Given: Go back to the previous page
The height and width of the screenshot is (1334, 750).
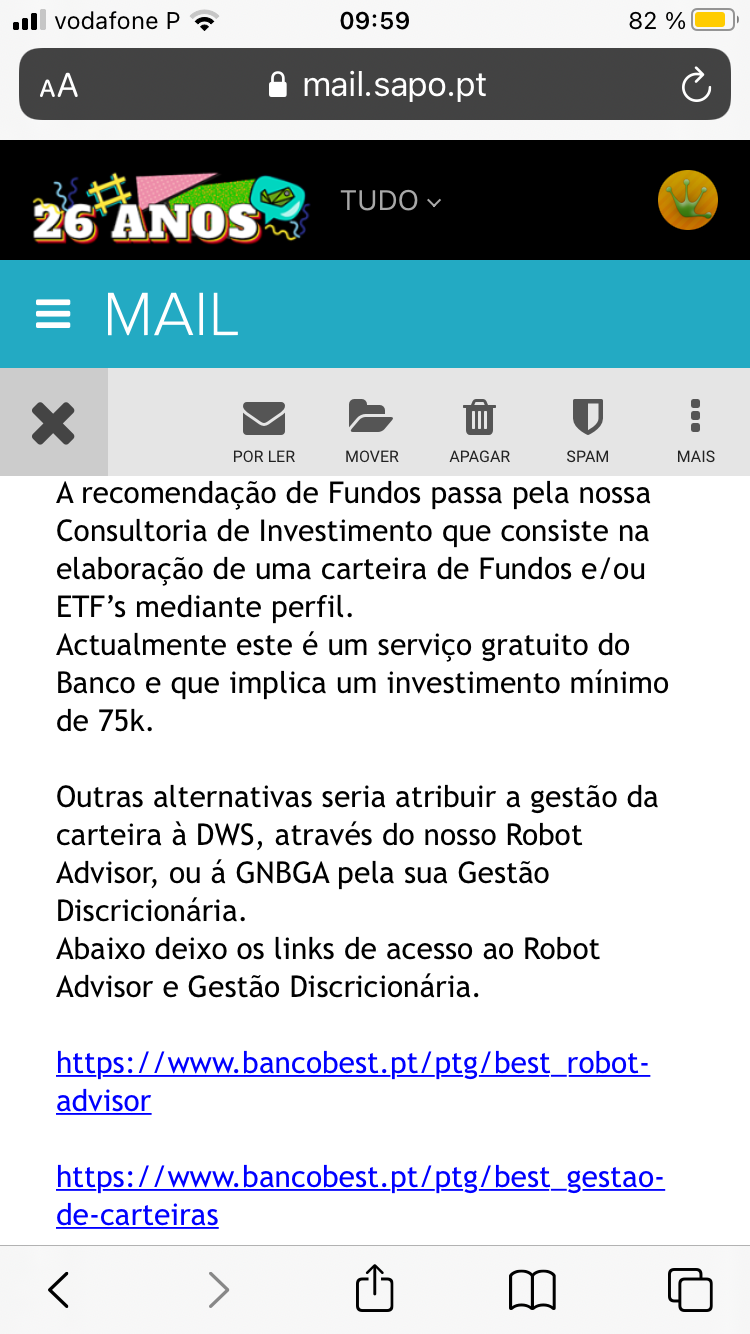Looking at the screenshot, I should click(59, 1290).
